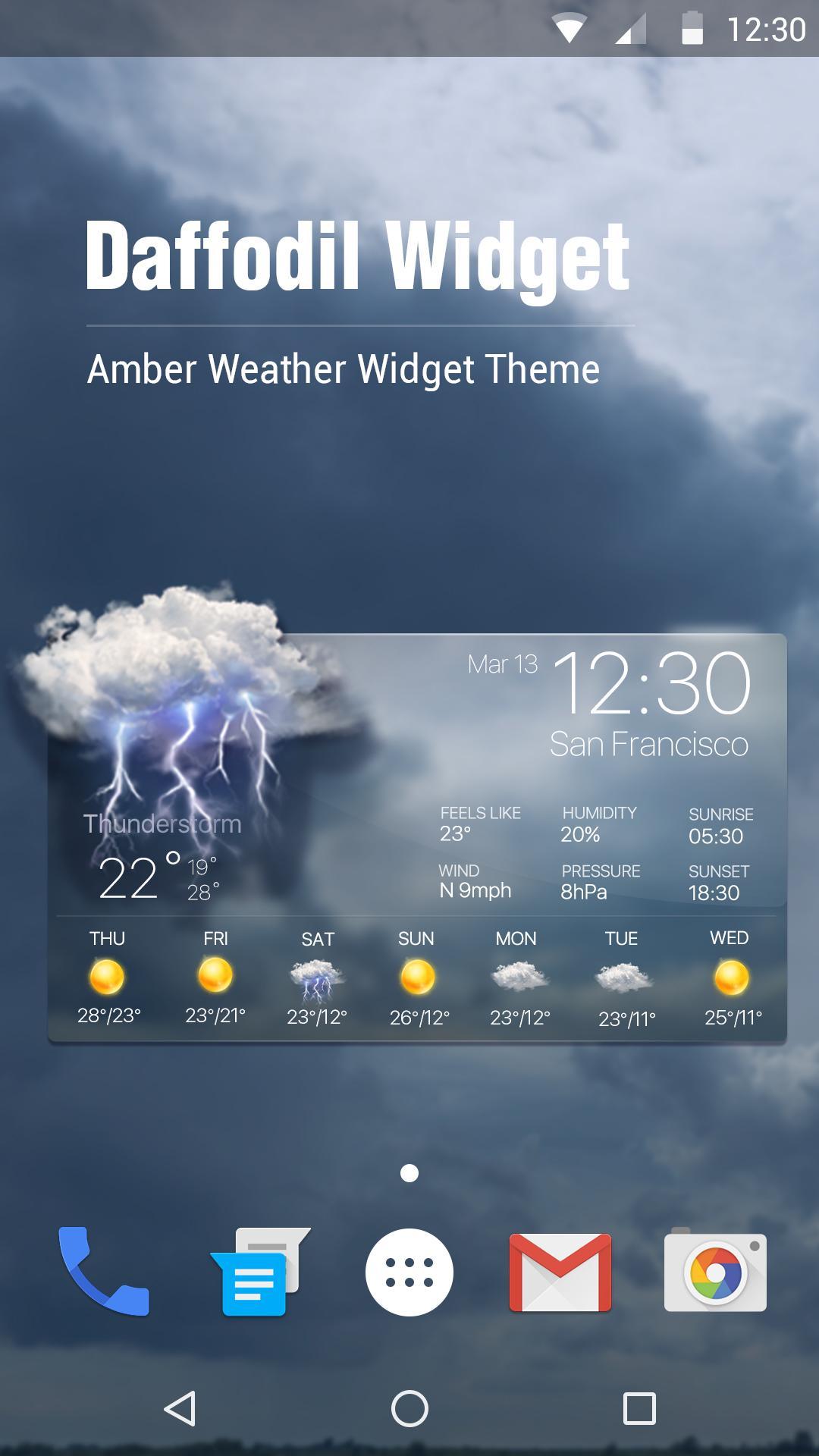Show recent apps
Viewport: 819px width, 1456px height.
point(639,1408)
